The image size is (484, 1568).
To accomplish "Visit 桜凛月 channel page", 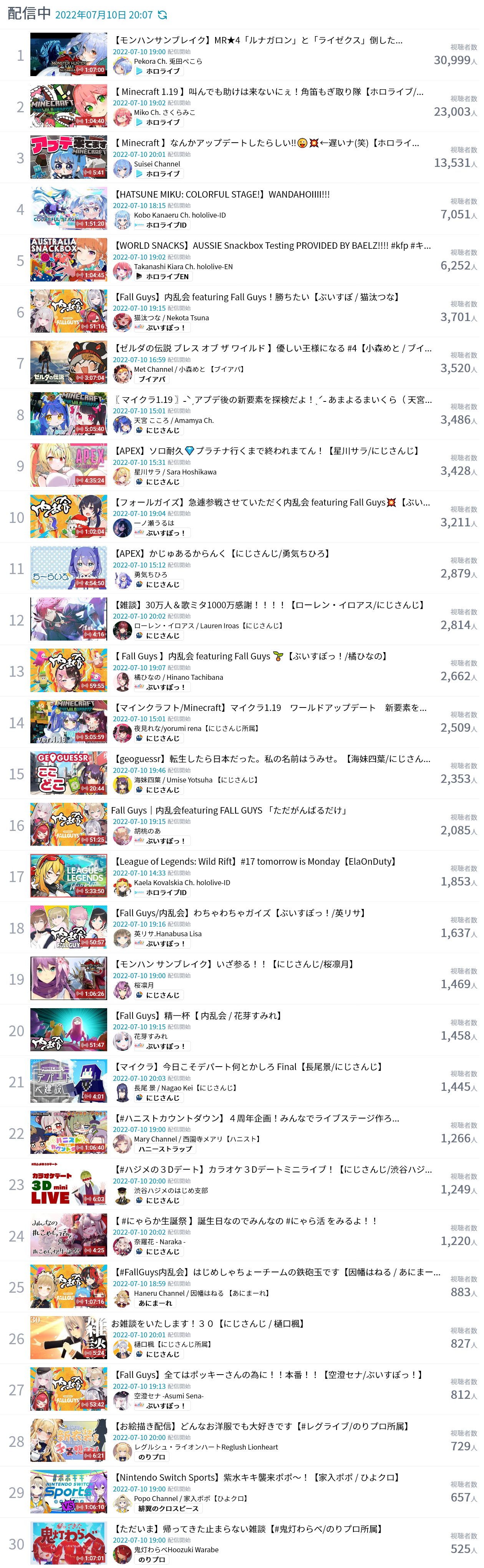I will [x=144, y=985].
